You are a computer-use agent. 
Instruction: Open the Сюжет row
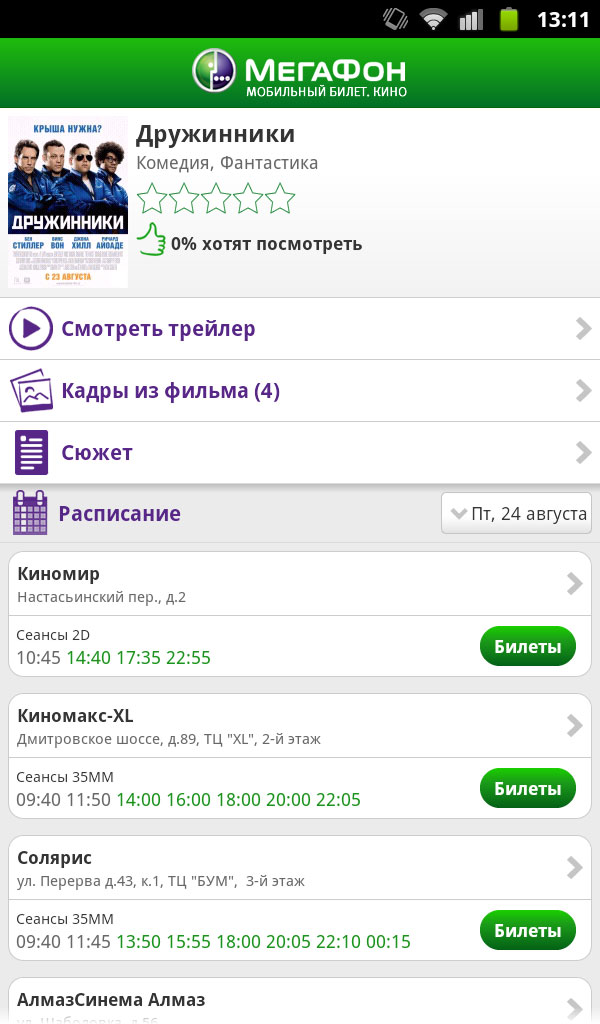click(x=300, y=453)
